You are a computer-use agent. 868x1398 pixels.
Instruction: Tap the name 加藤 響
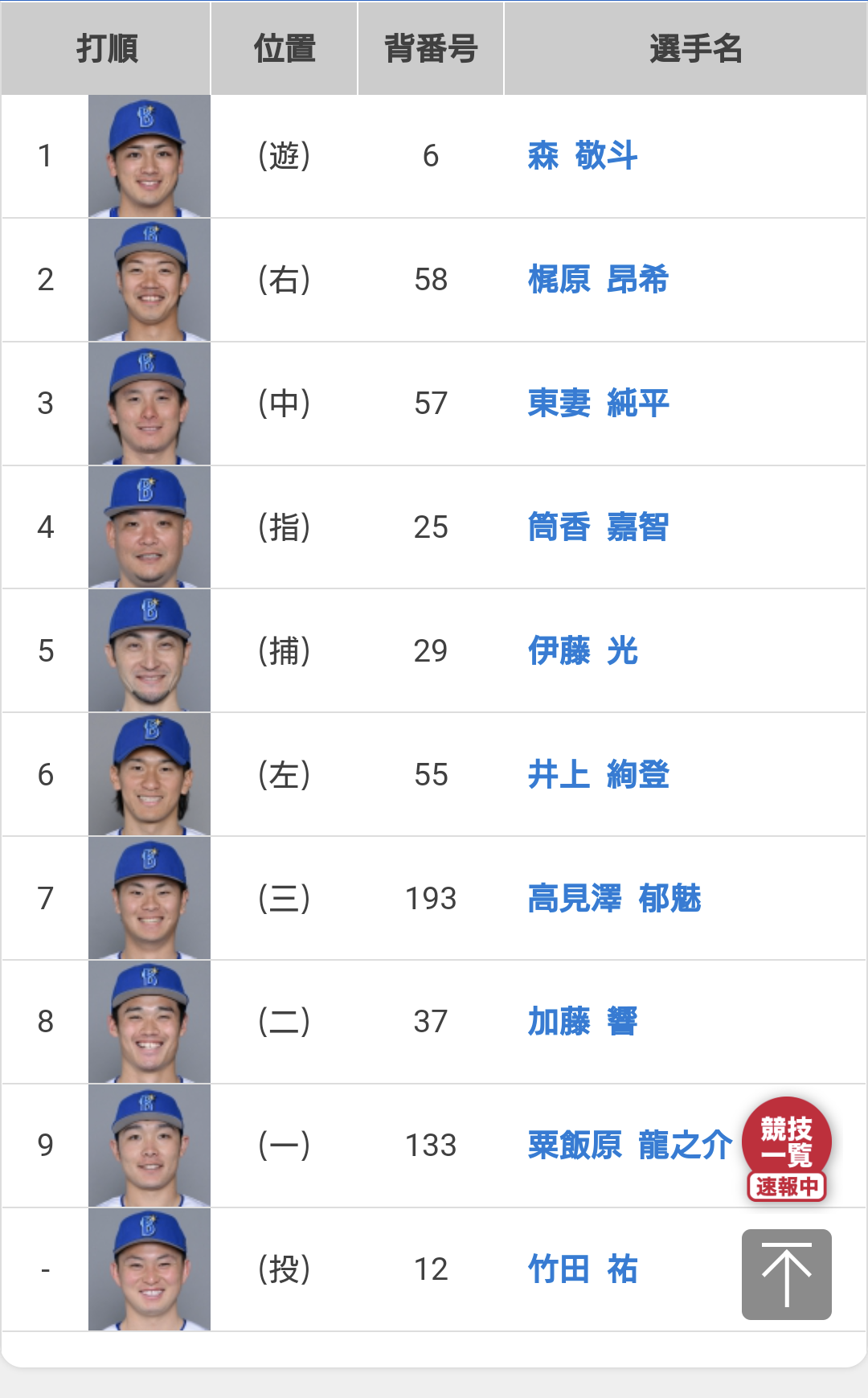[582, 1022]
